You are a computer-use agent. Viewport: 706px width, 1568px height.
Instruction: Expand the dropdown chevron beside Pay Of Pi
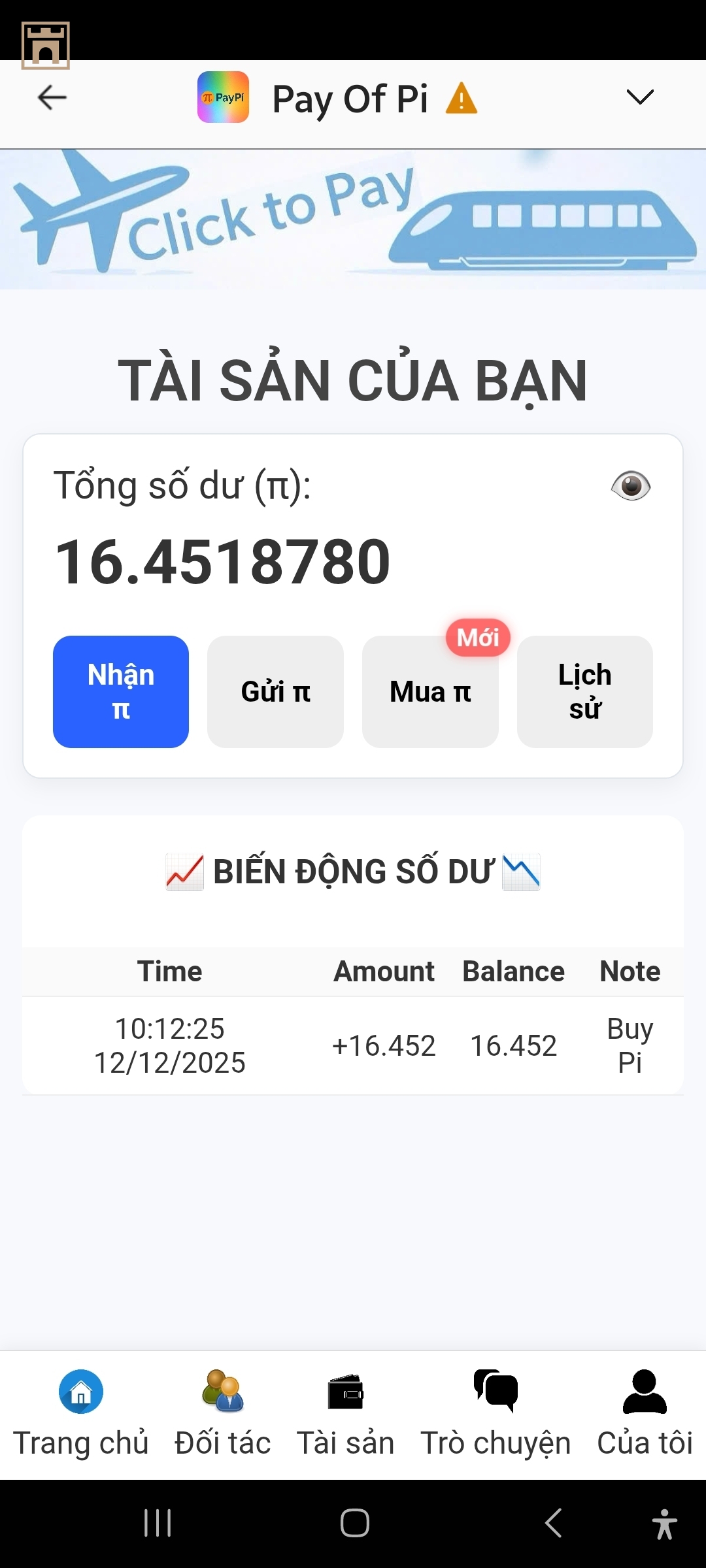pos(639,97)
